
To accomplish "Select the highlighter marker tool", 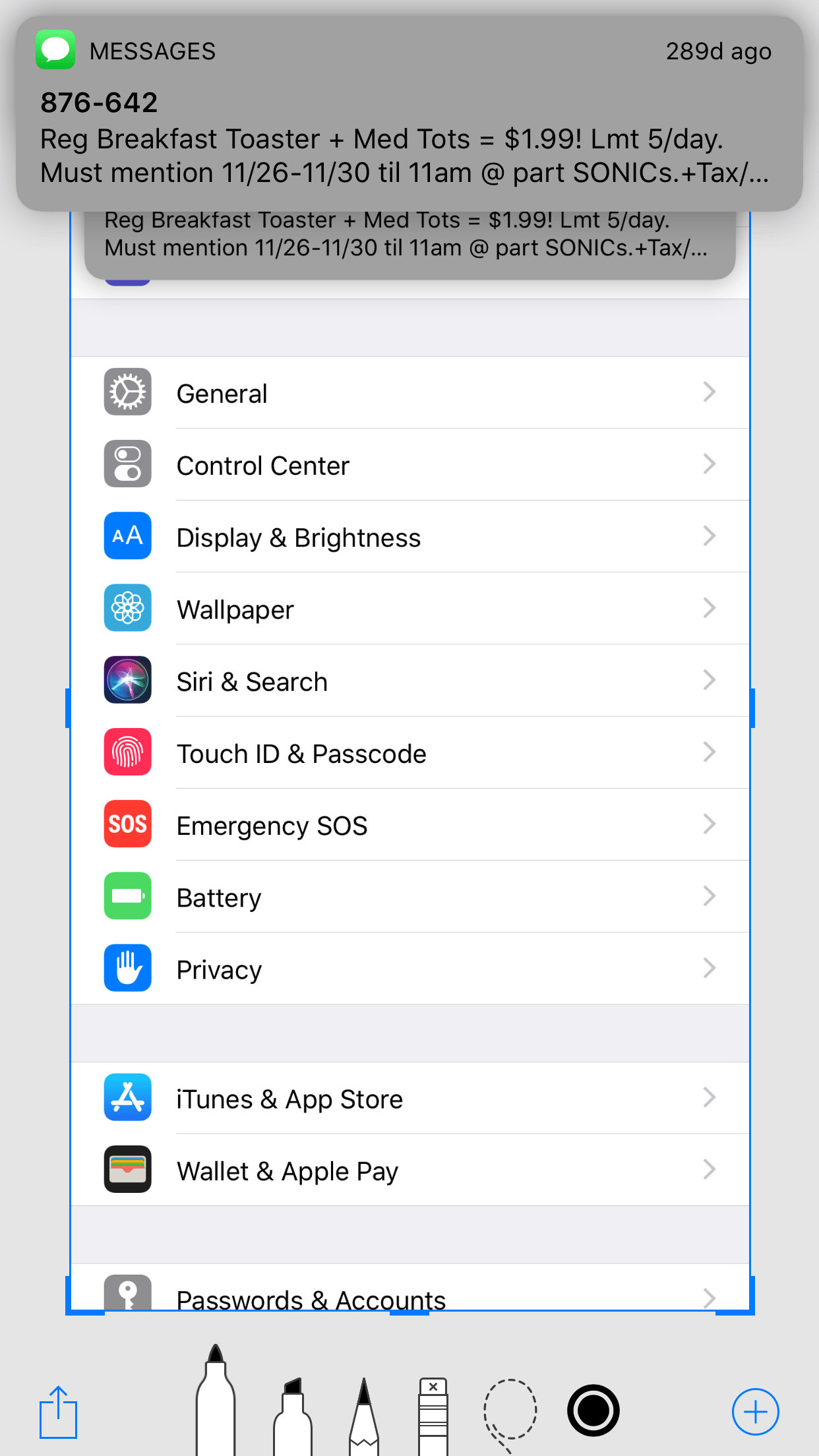I will [x=292, y=1414].
